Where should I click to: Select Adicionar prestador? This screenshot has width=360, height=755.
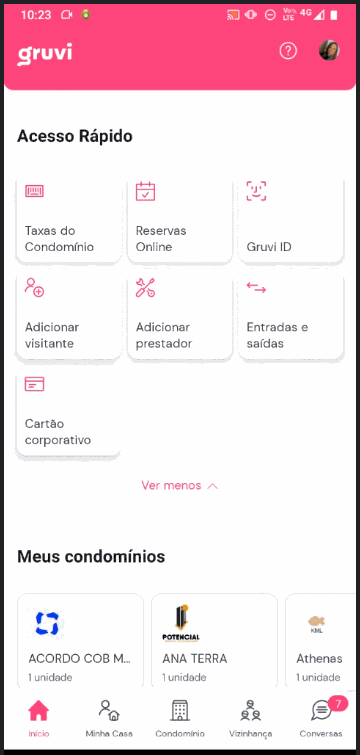(180, 317)
